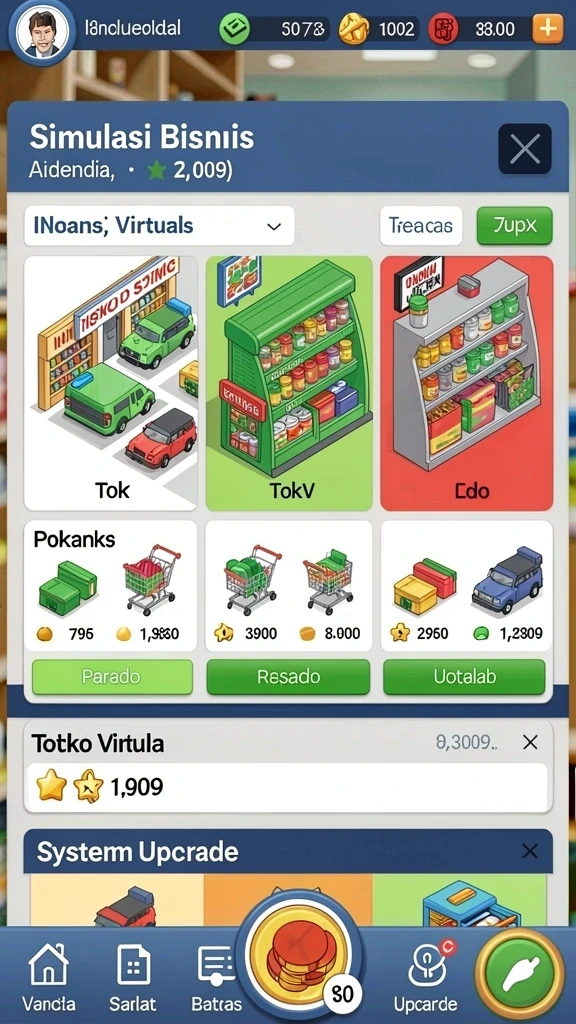Tap the Uotalab button
Viewport: 576px width, 1024px height.
click(464, 677)
